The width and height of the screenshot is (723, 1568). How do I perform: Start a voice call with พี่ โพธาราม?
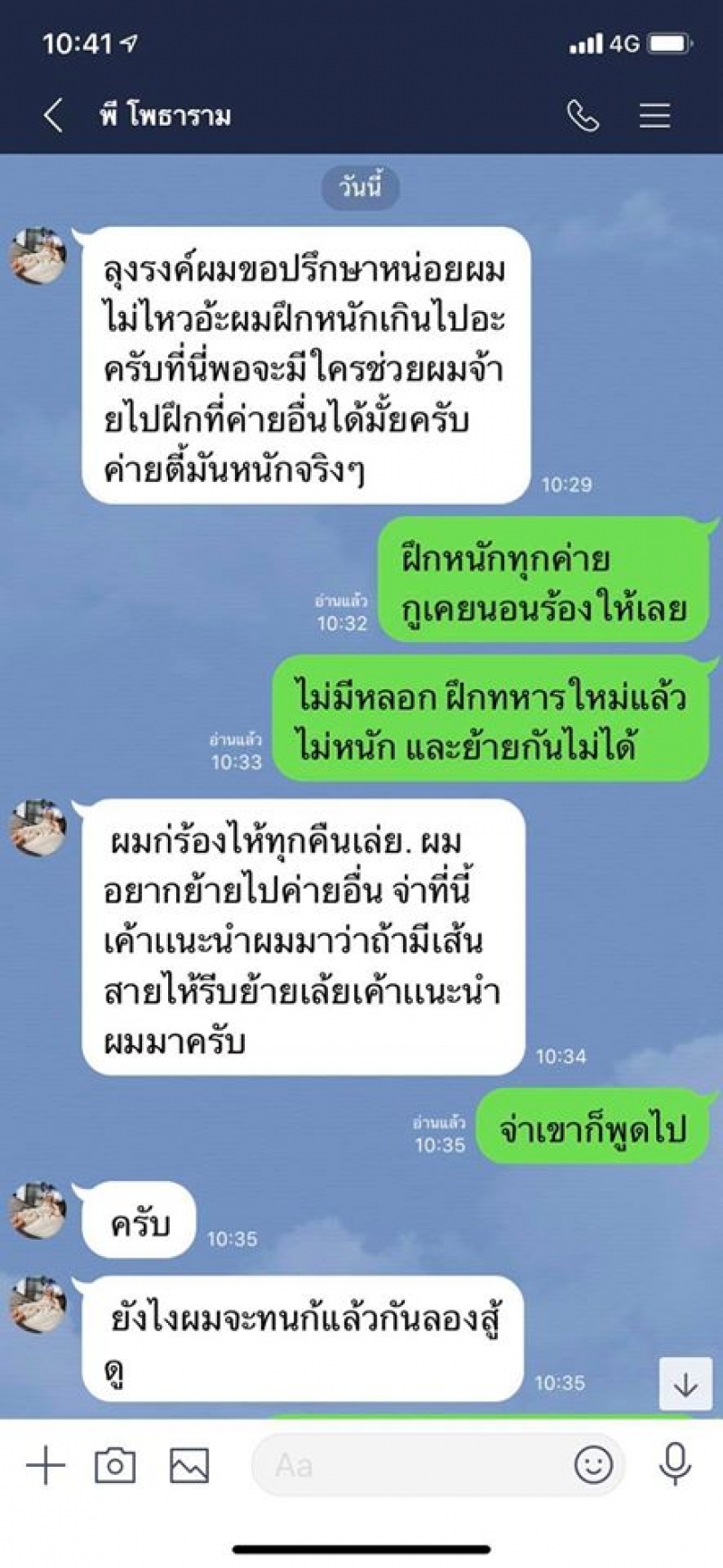click(582, 116)
